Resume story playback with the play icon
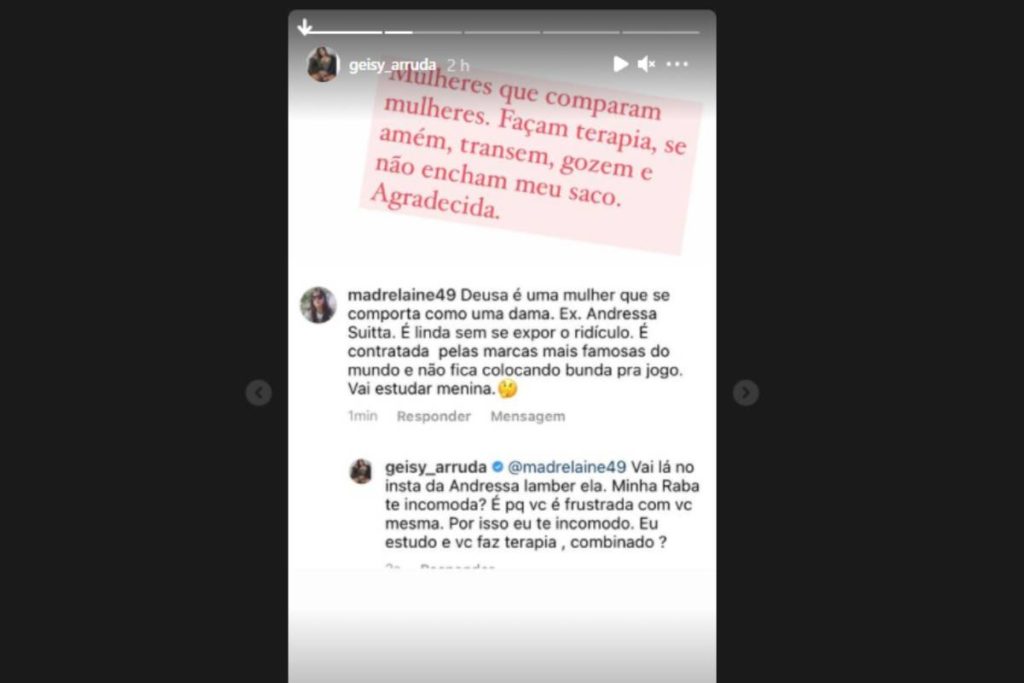 (620, 64)
